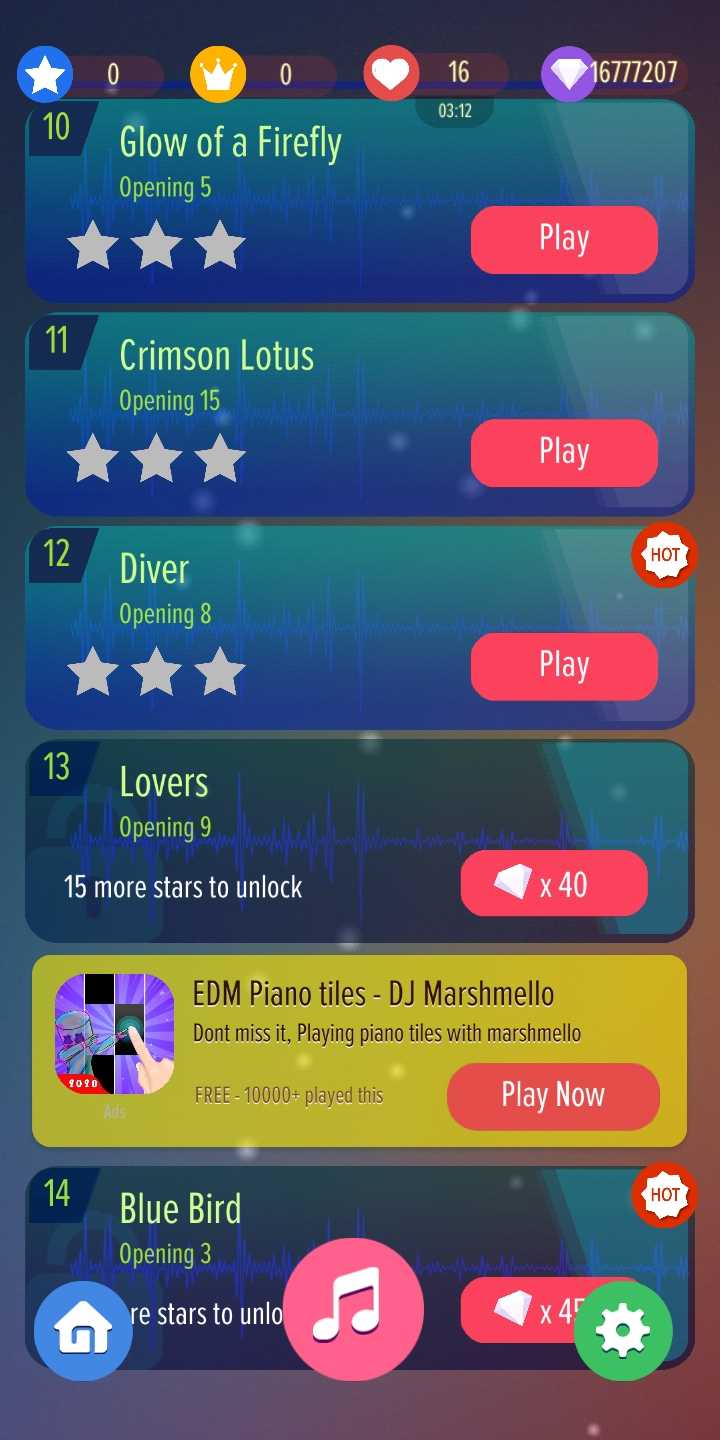Unlock Lovers for 40 diamonds

coord(554,884)
